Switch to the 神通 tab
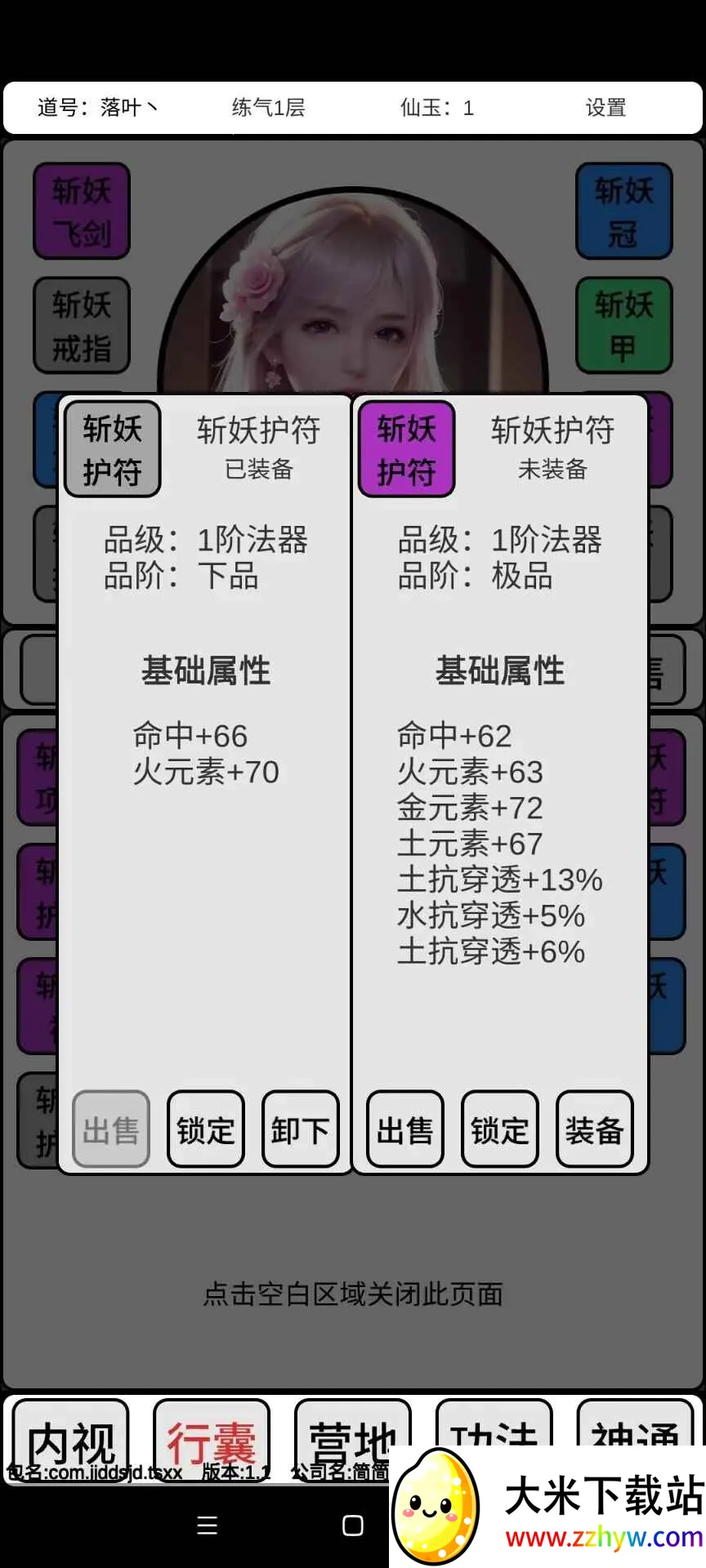Image resolution: width=706 pixels, height=1568 pixels. coord(635,1425)
